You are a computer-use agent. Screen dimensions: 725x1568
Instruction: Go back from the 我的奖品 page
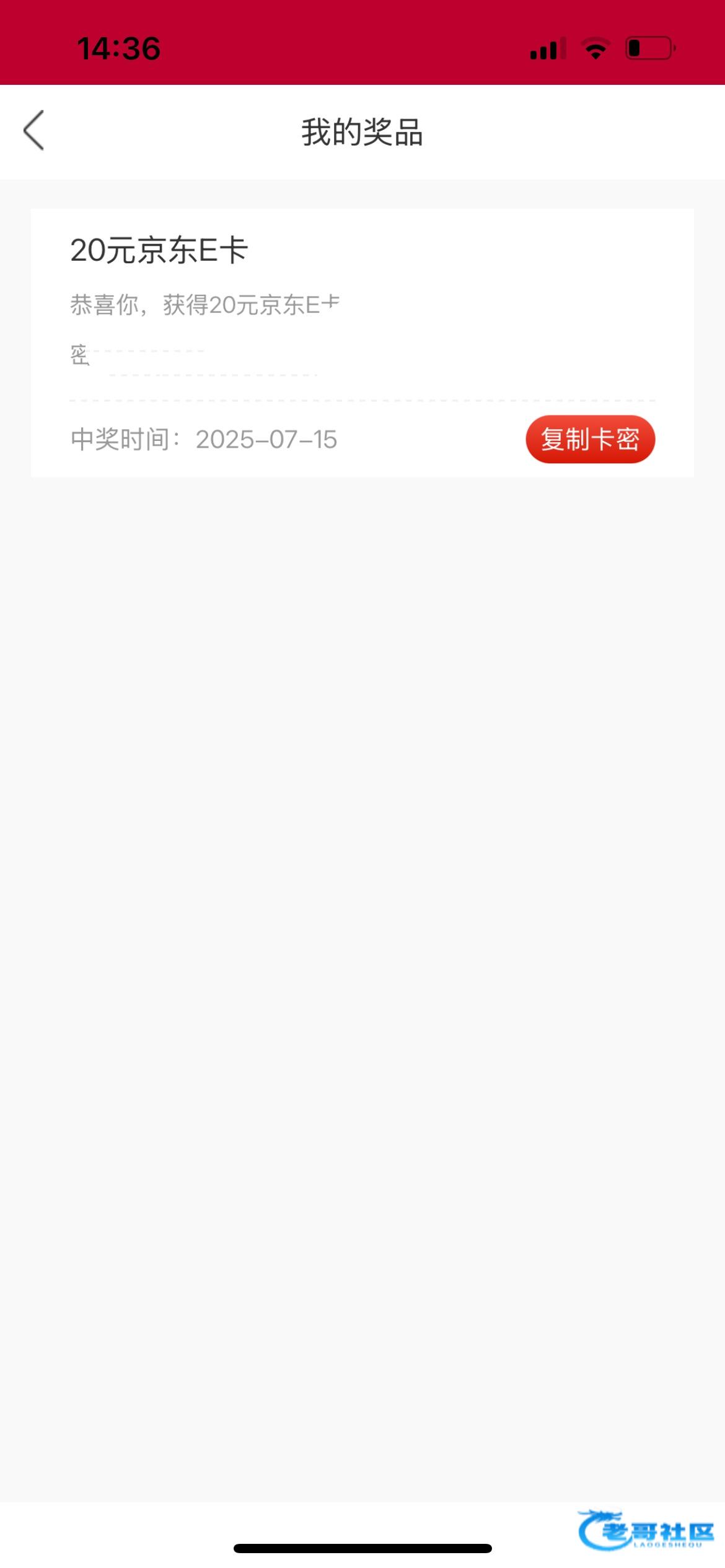(34, 131)
